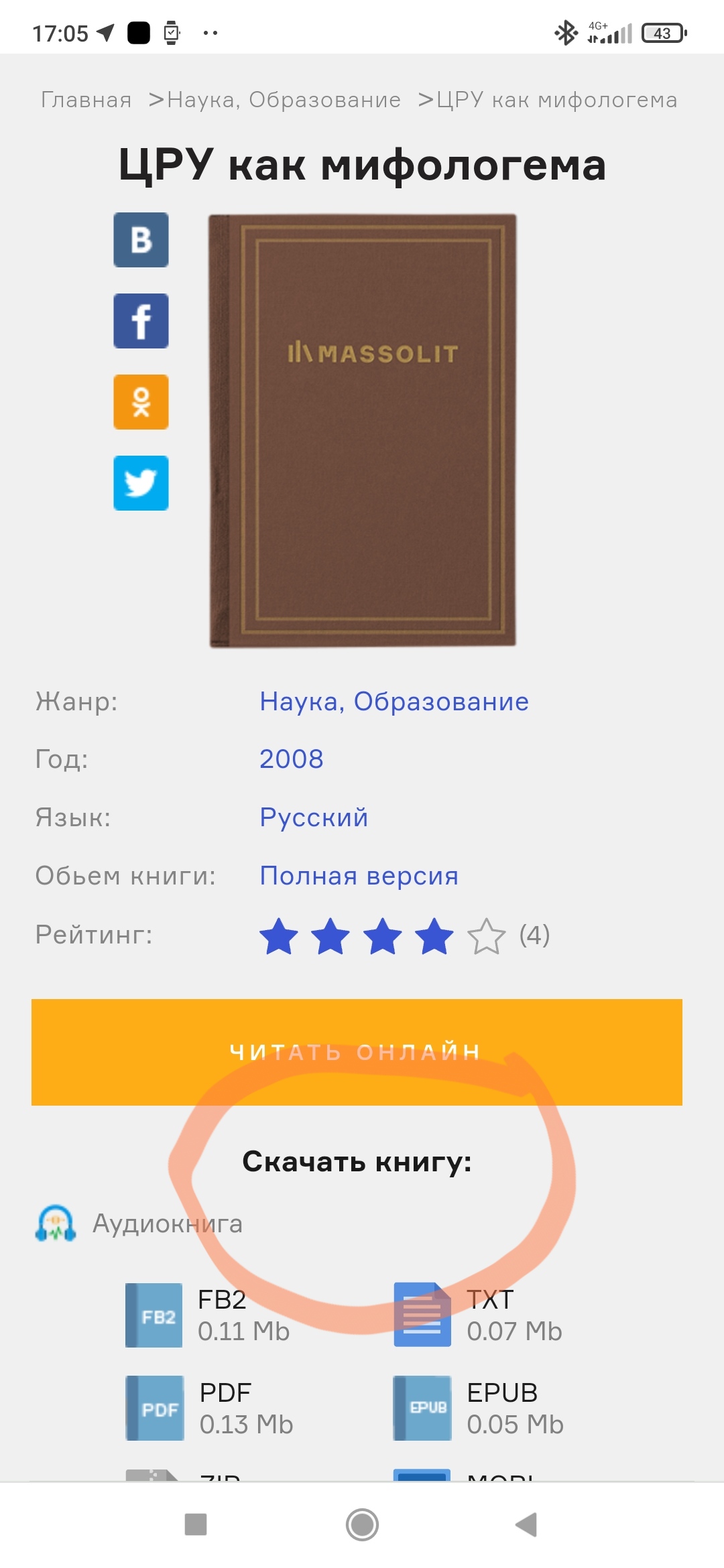Tap the Читать онлайн button

click(357, 1052)
